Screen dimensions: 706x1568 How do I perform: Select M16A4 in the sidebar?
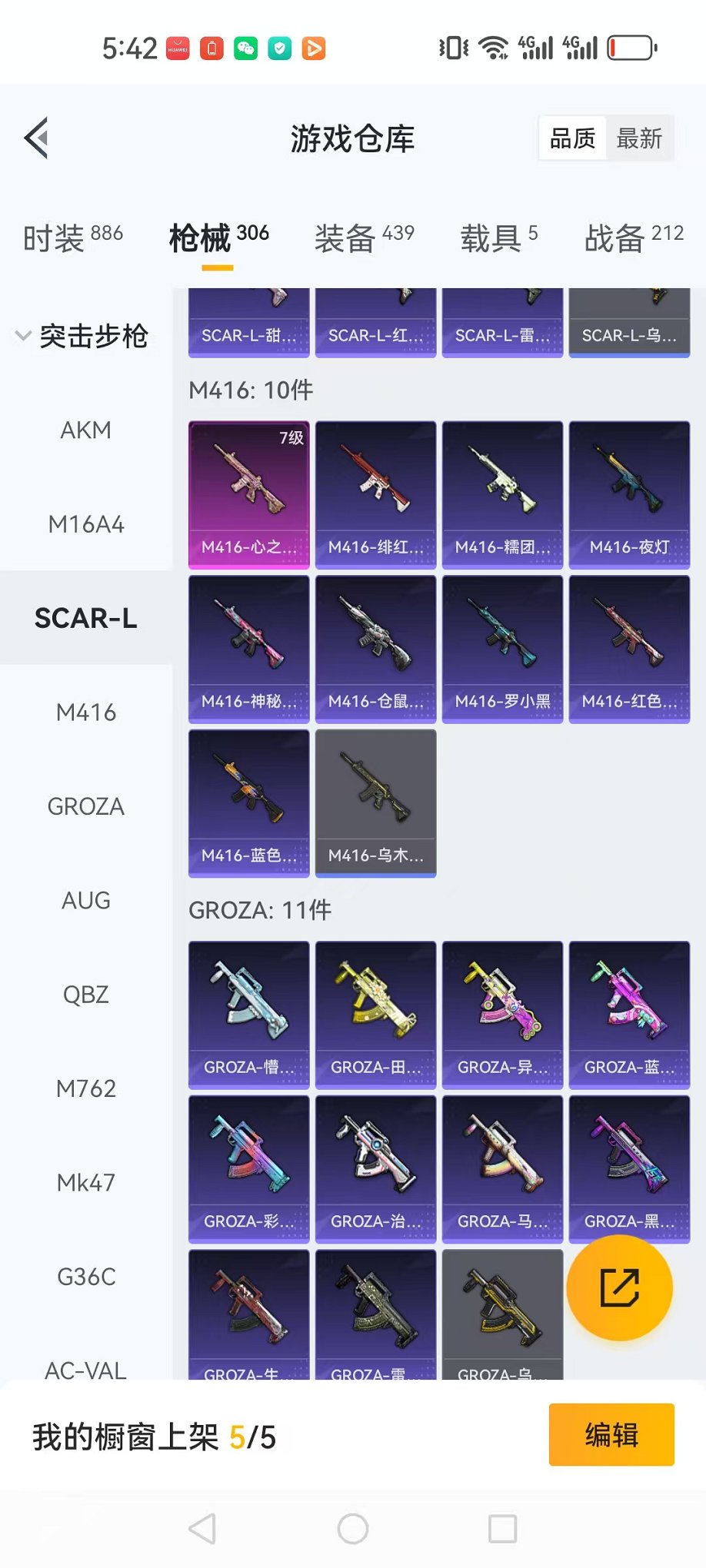pos(86,524)
